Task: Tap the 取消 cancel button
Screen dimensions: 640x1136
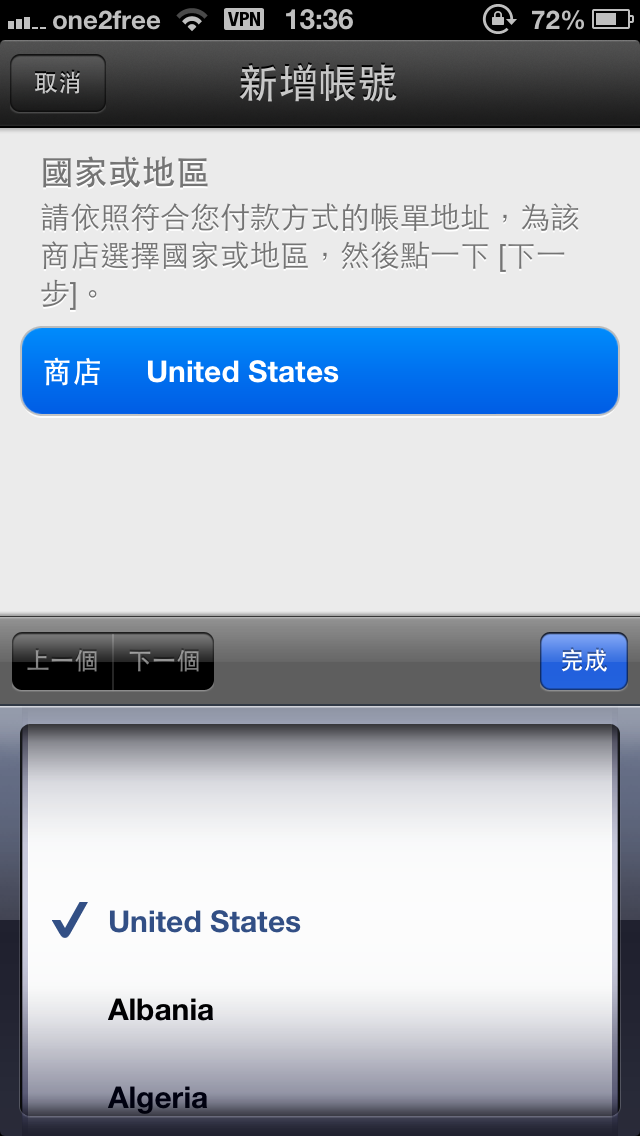Action: 58,83
